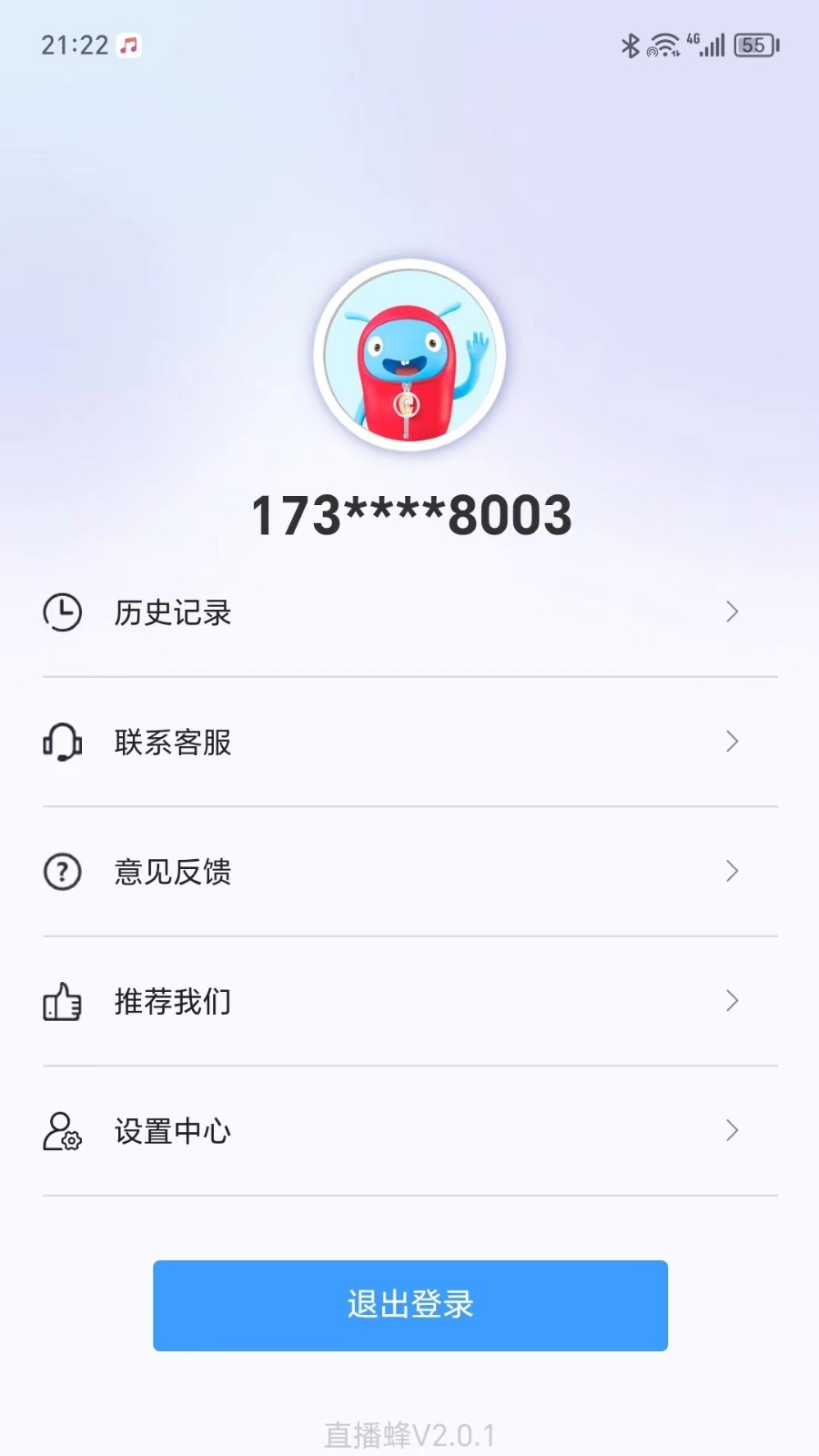This screenshot has height=1456, width=819.
Task: Click the headset icon beside 联系客服
Action: click(x=61, y=743)
